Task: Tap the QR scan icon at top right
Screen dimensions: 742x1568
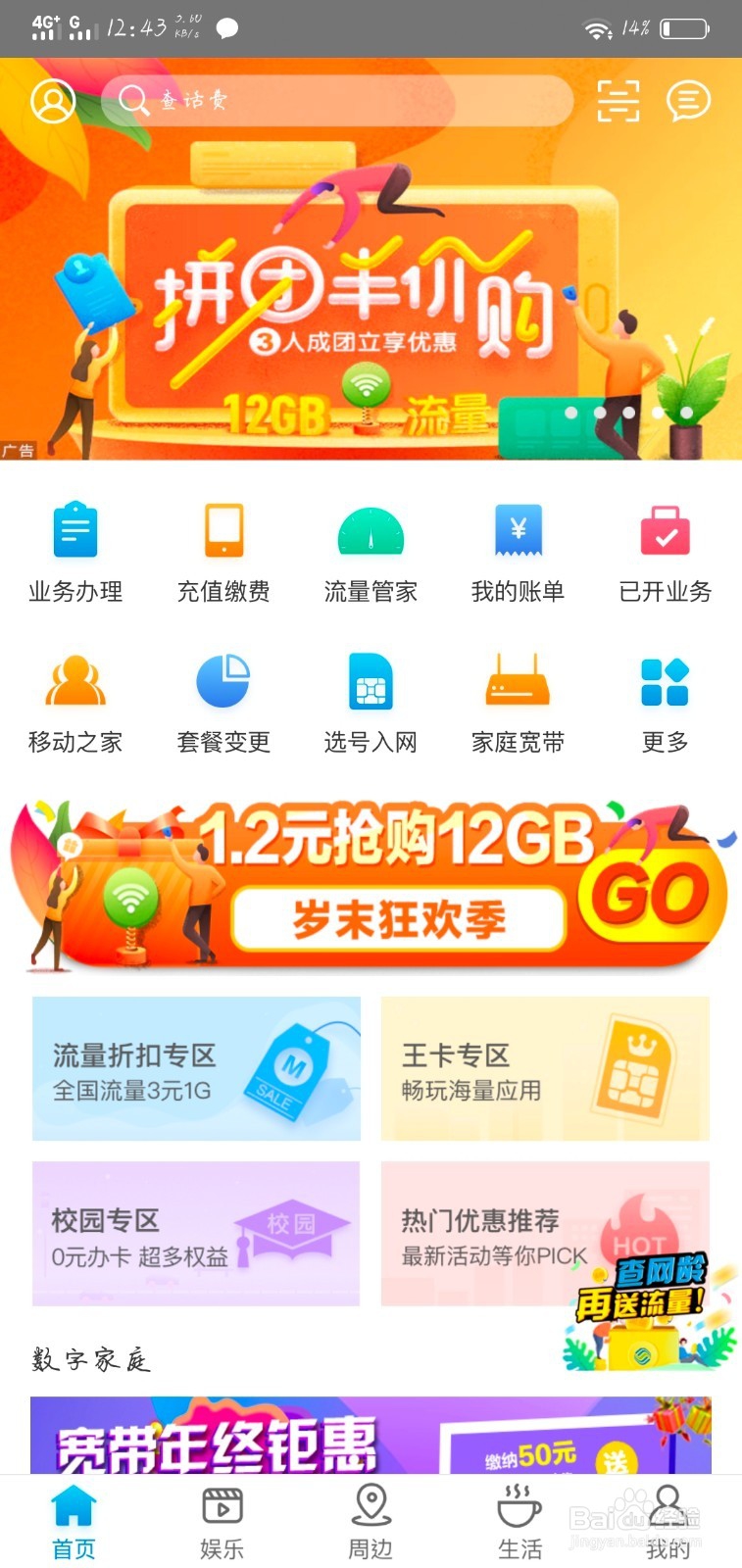Action: (618, 101)
